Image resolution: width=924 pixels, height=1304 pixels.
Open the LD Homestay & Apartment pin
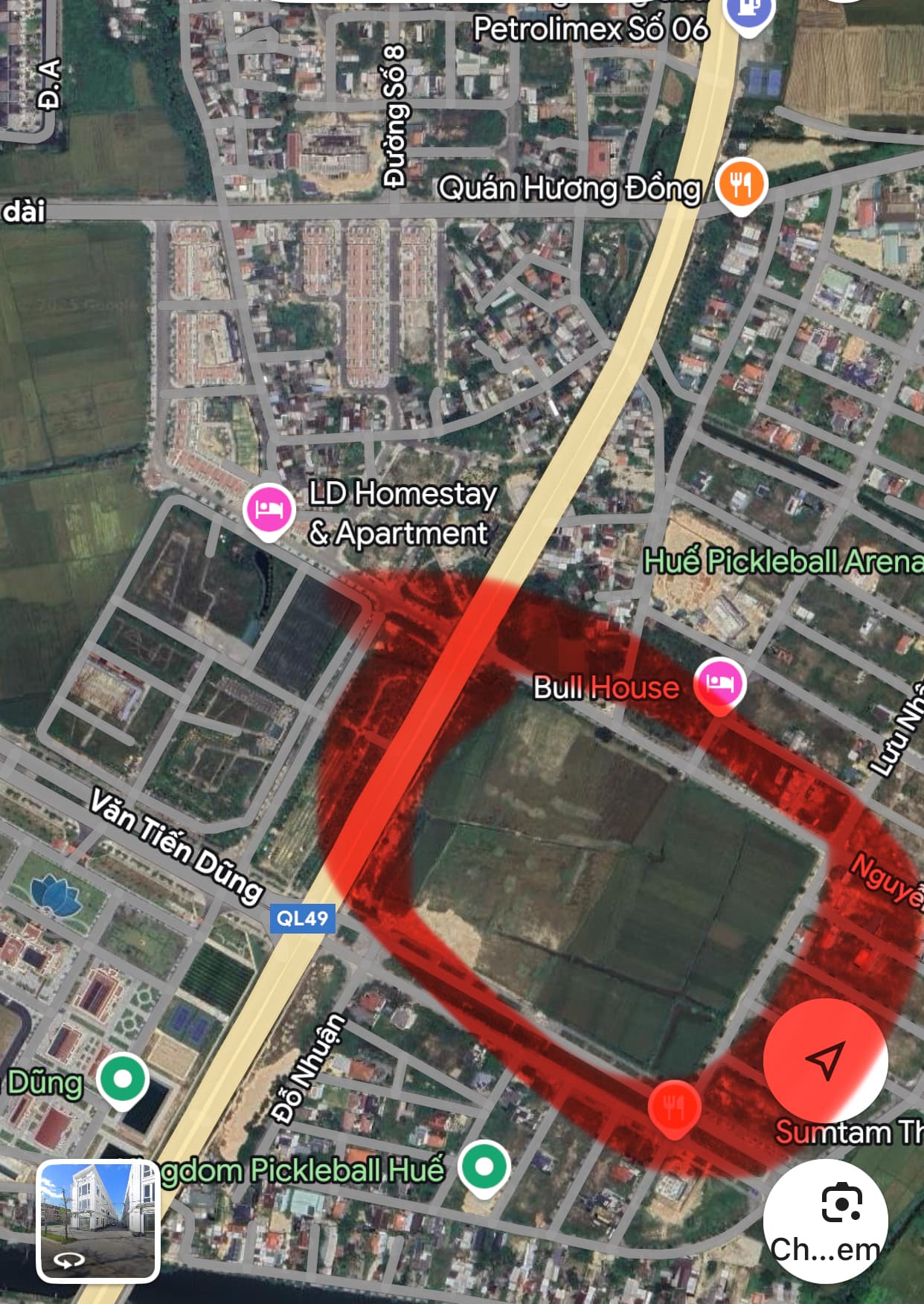269,510
